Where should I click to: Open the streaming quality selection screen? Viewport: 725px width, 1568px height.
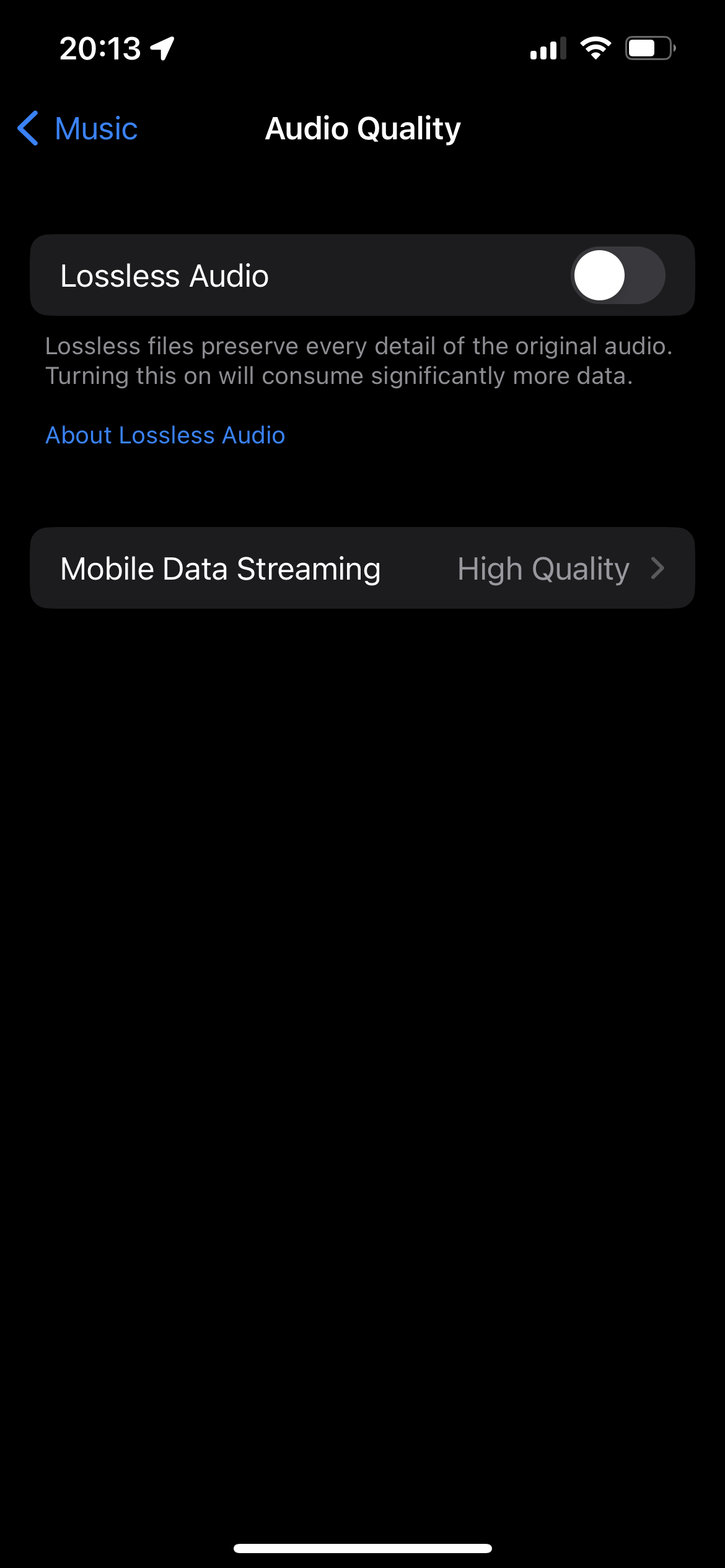[362, 568]
